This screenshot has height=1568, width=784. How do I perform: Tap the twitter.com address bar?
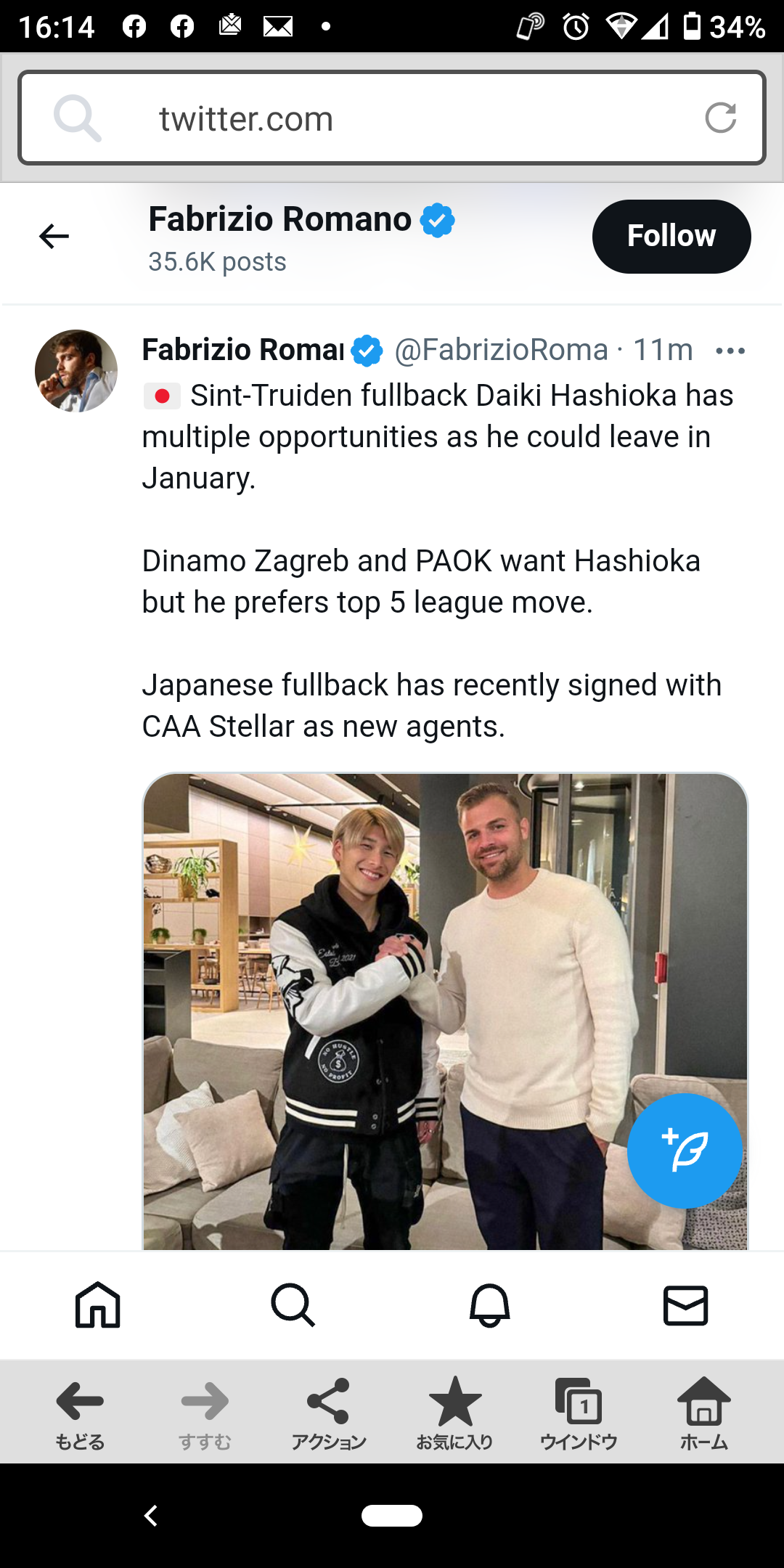click(x=392, y=118)
